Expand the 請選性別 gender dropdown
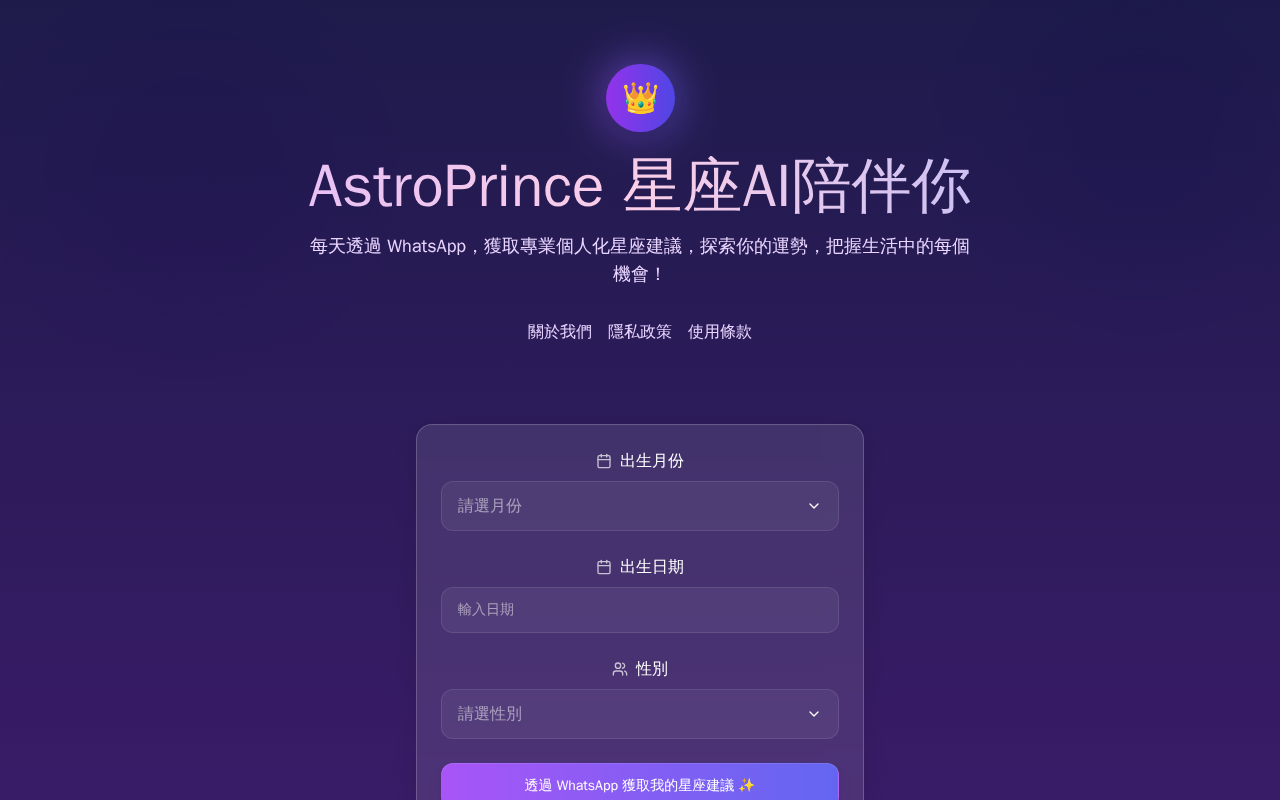The height and width of the screenshot is (800, 1280). point(639,714)
